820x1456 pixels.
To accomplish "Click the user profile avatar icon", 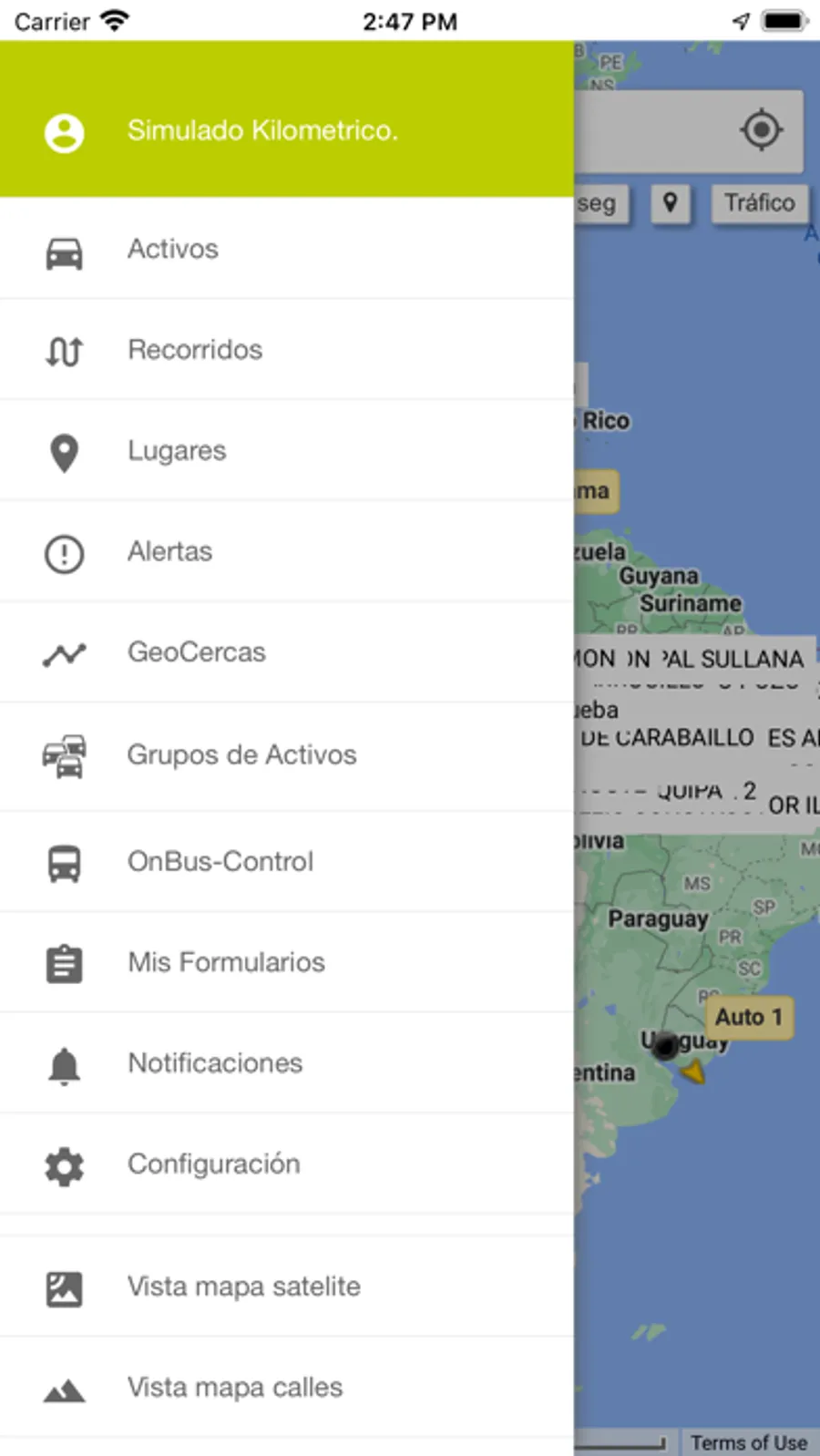I will (63, 132).
